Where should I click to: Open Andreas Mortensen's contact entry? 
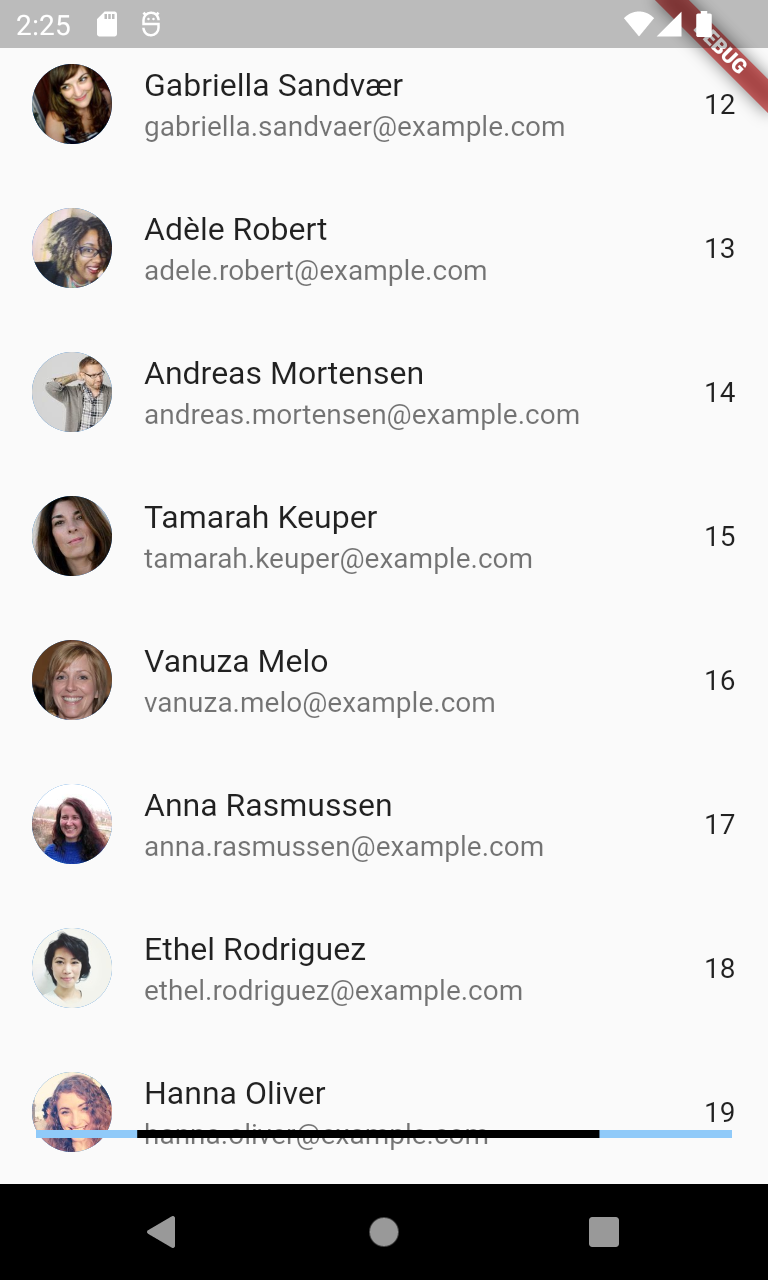pyautogui.click(x=384, y=393)
